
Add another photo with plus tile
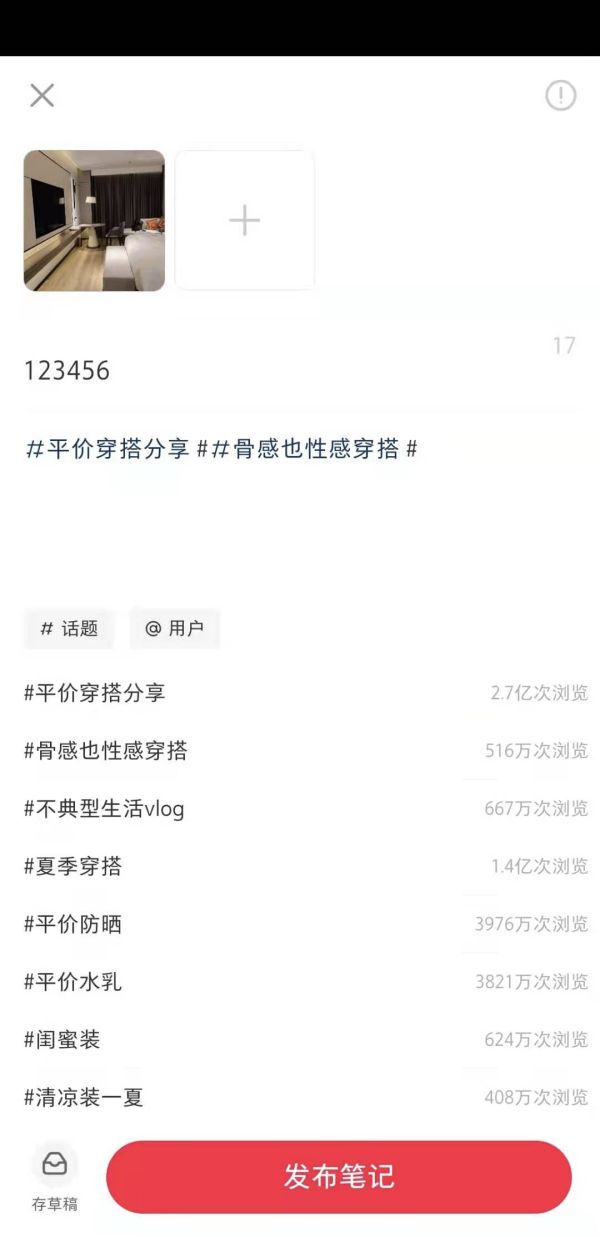pyautogui.click(x=245, y=220)
